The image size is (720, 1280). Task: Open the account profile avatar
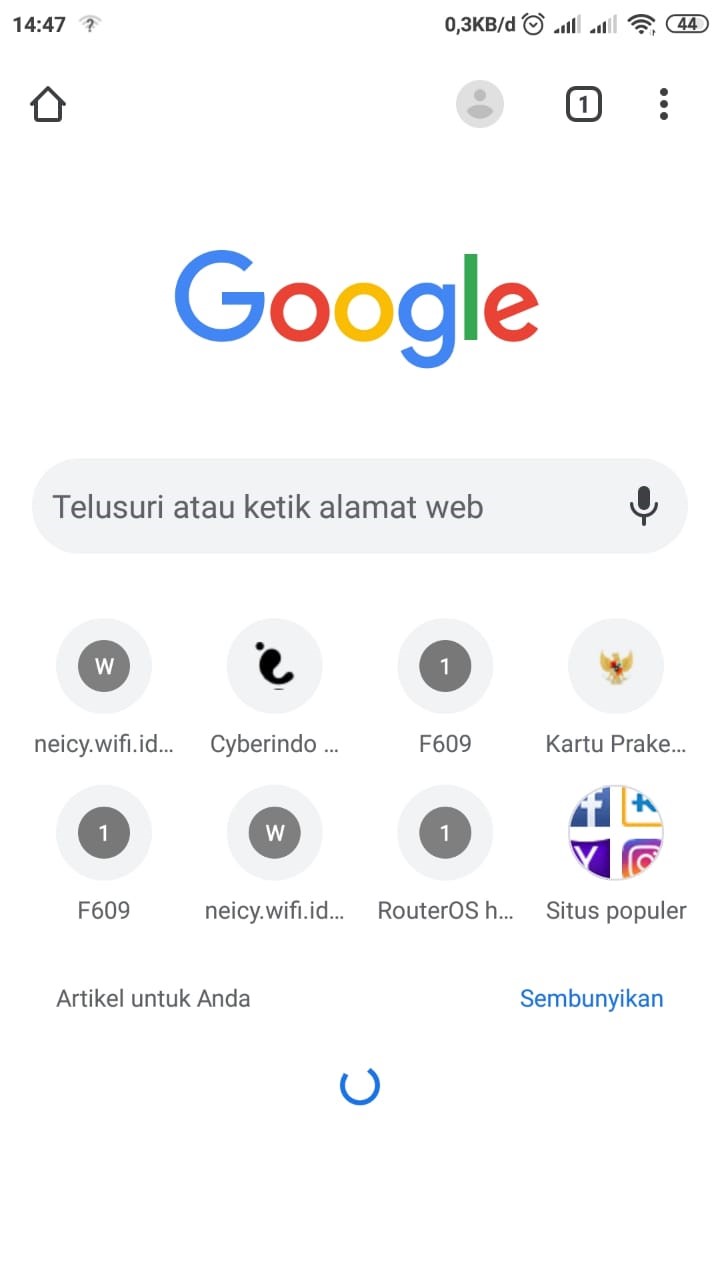[x=480, y=104]
